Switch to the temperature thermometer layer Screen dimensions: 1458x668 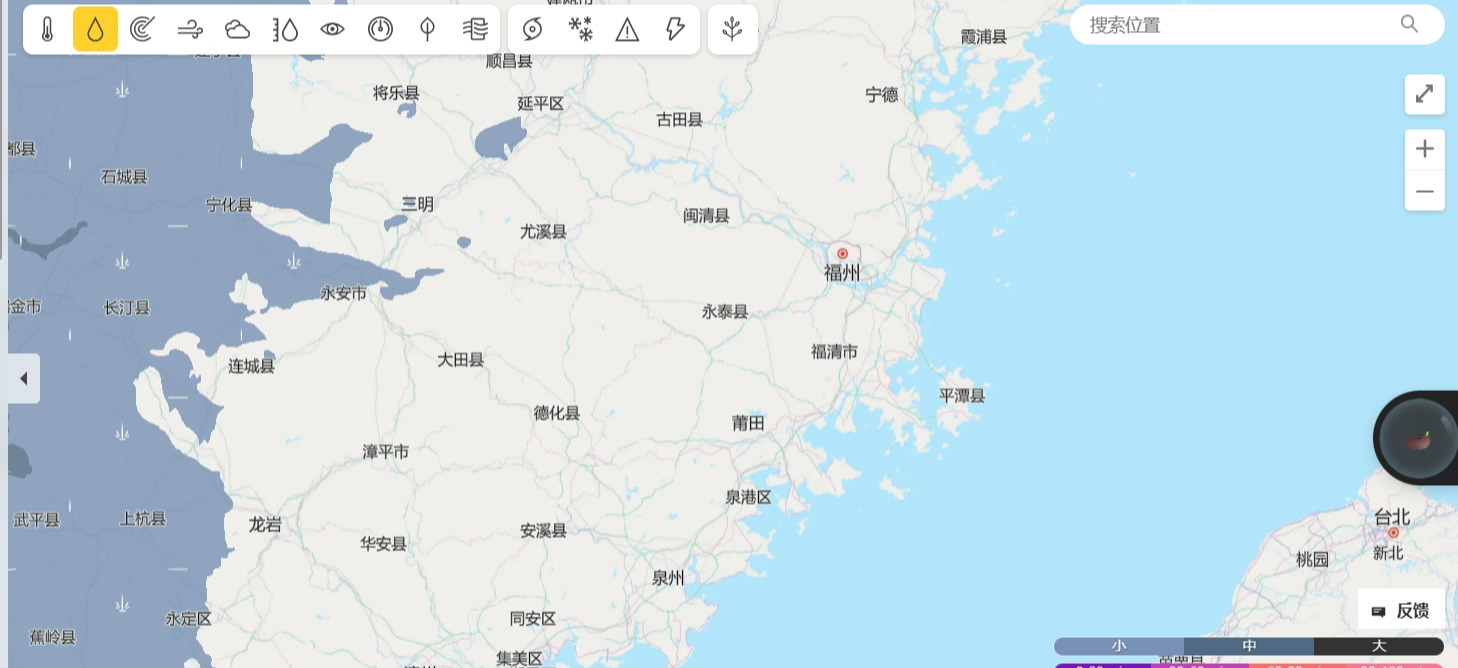[48, 30]
